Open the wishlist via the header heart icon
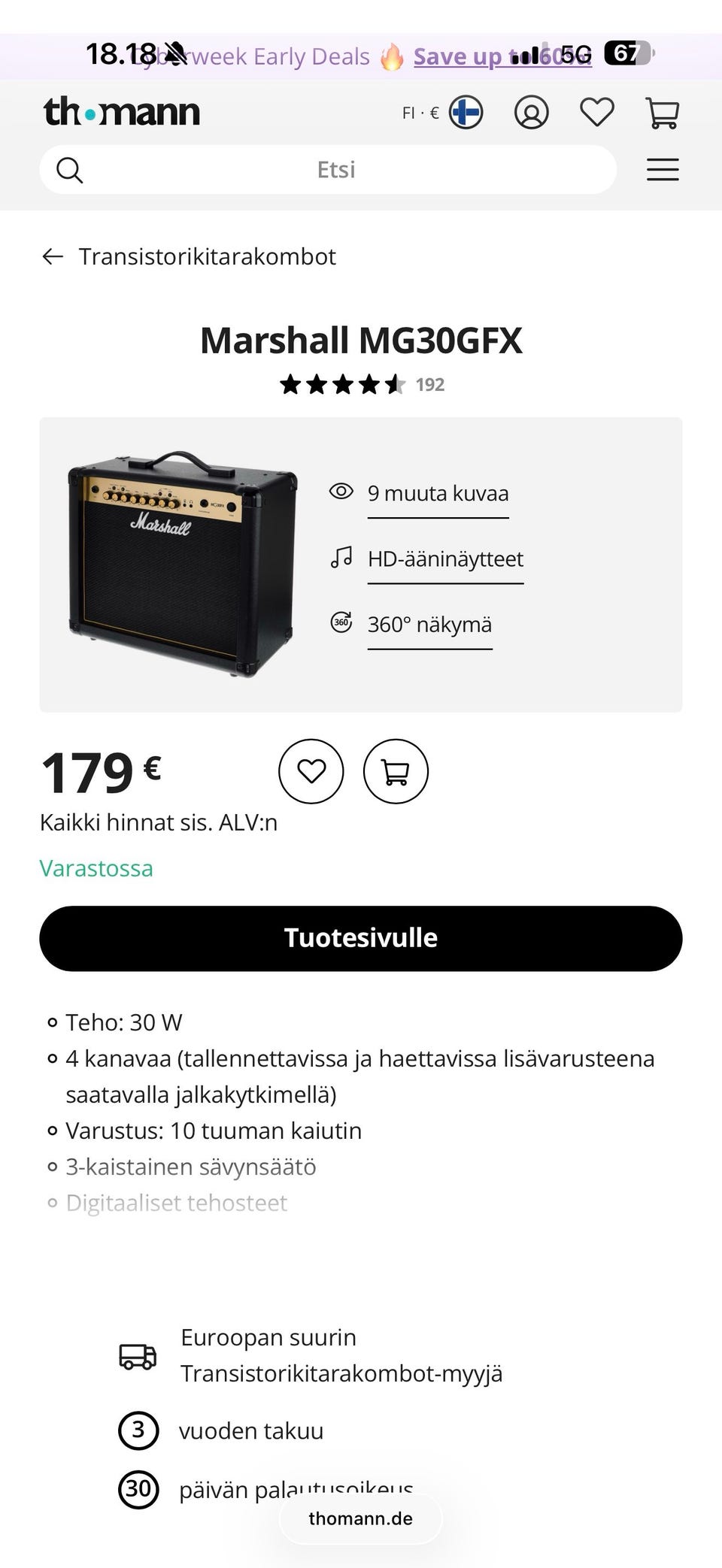Viewport: 722px width, 1568px height. tap(596, 113)
